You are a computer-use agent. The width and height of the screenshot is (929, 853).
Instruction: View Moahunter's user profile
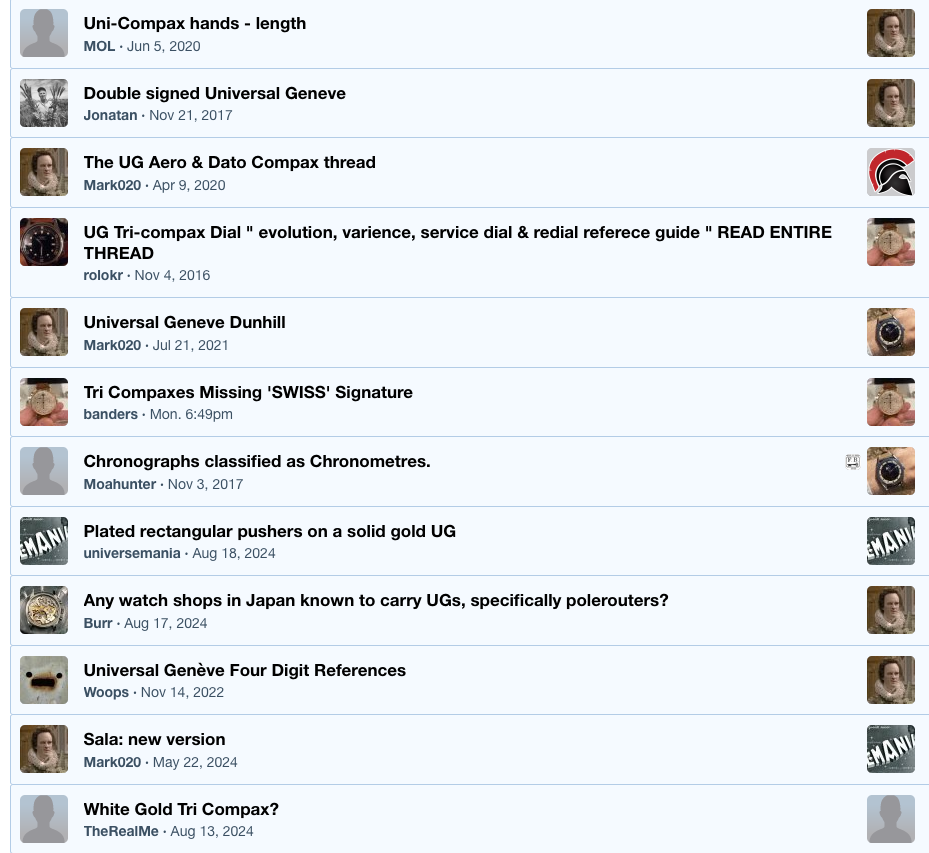pos(120,484)
